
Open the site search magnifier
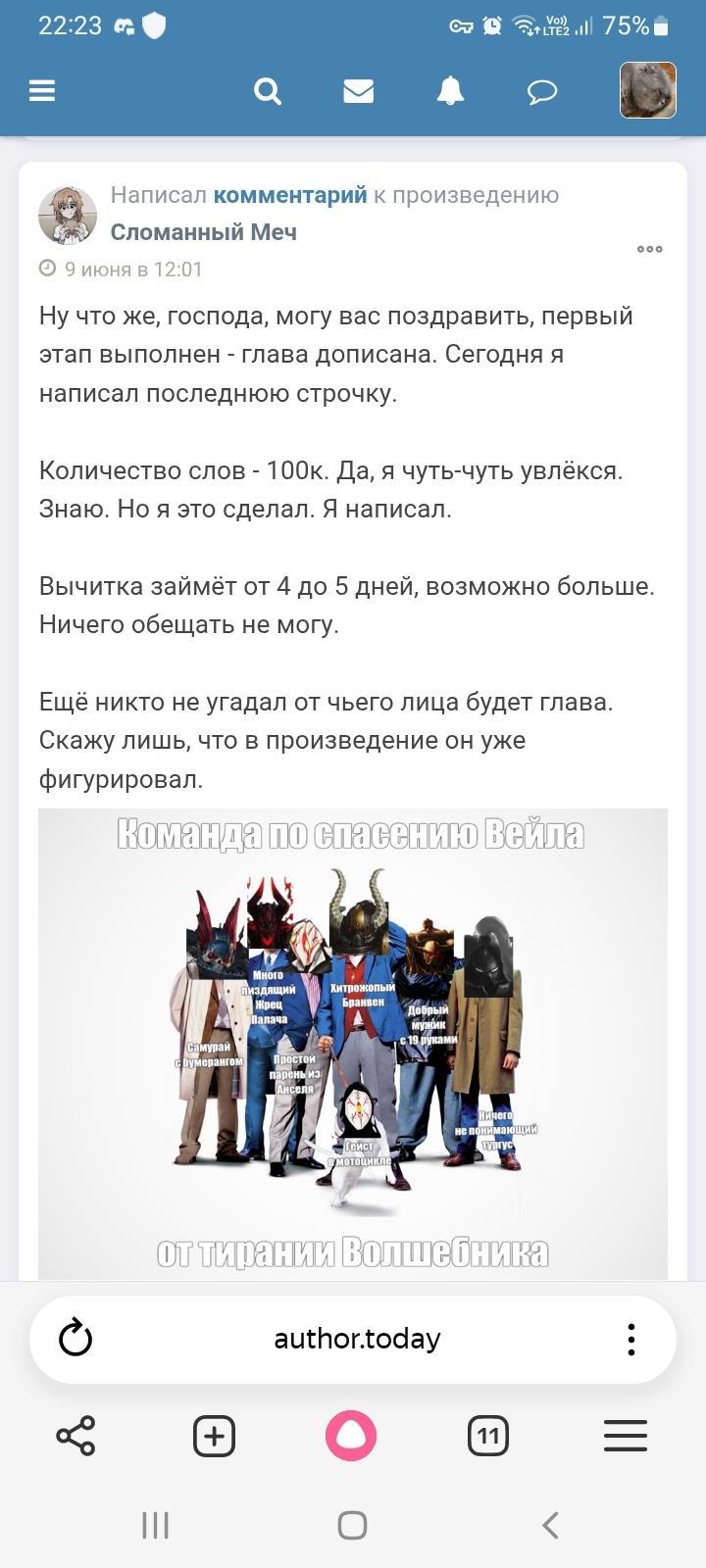268,91
